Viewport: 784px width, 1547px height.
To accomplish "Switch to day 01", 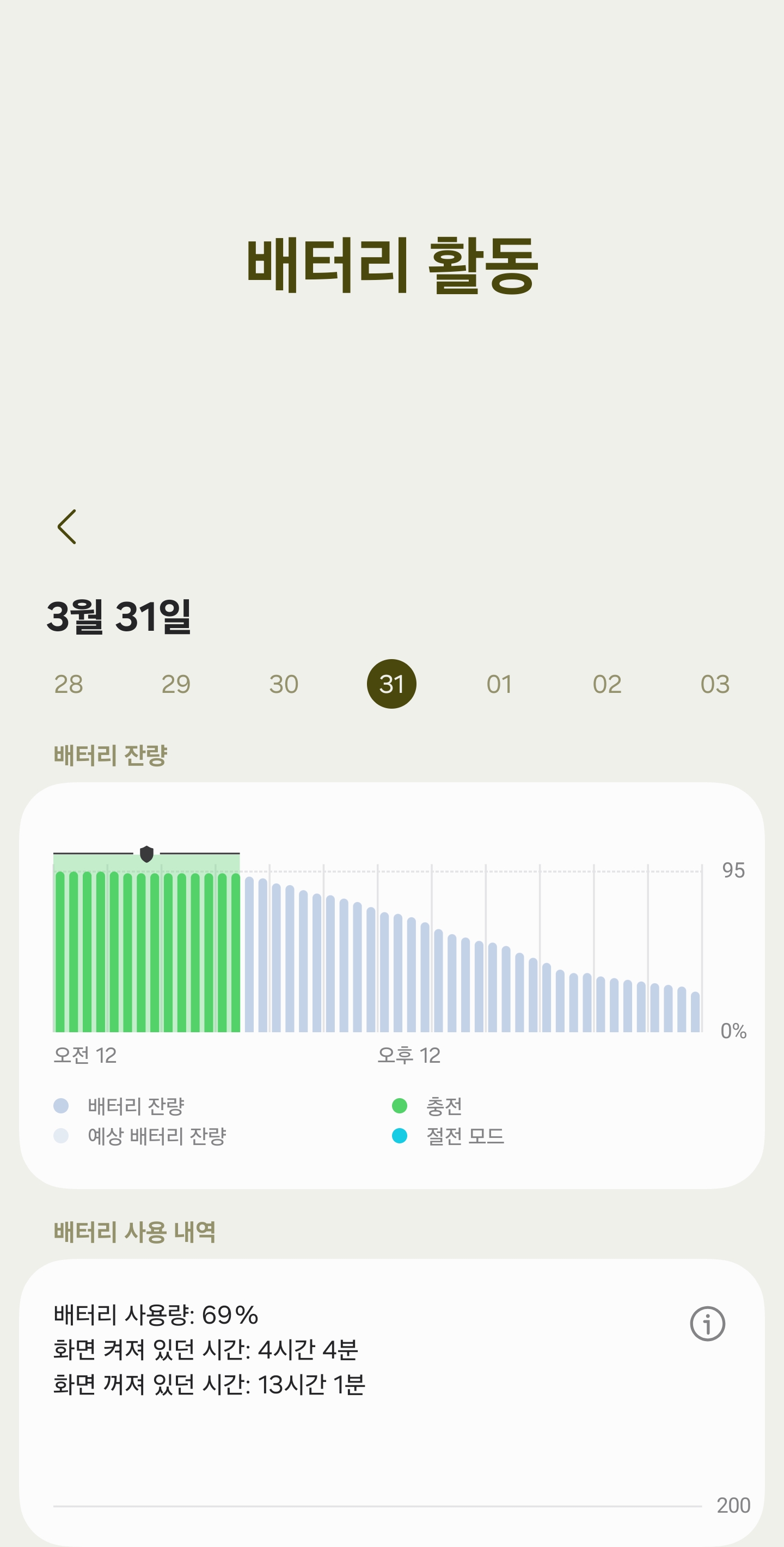I will coord(499,684).
